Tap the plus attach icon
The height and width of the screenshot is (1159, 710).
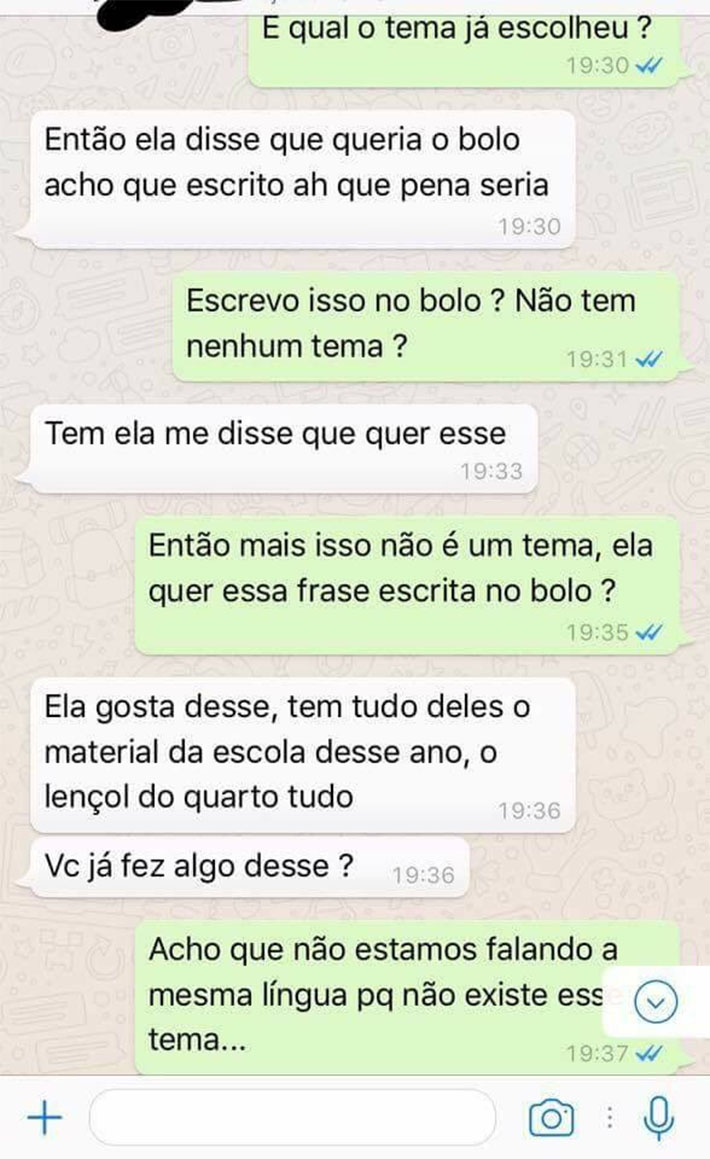(x=43, y=1117)
